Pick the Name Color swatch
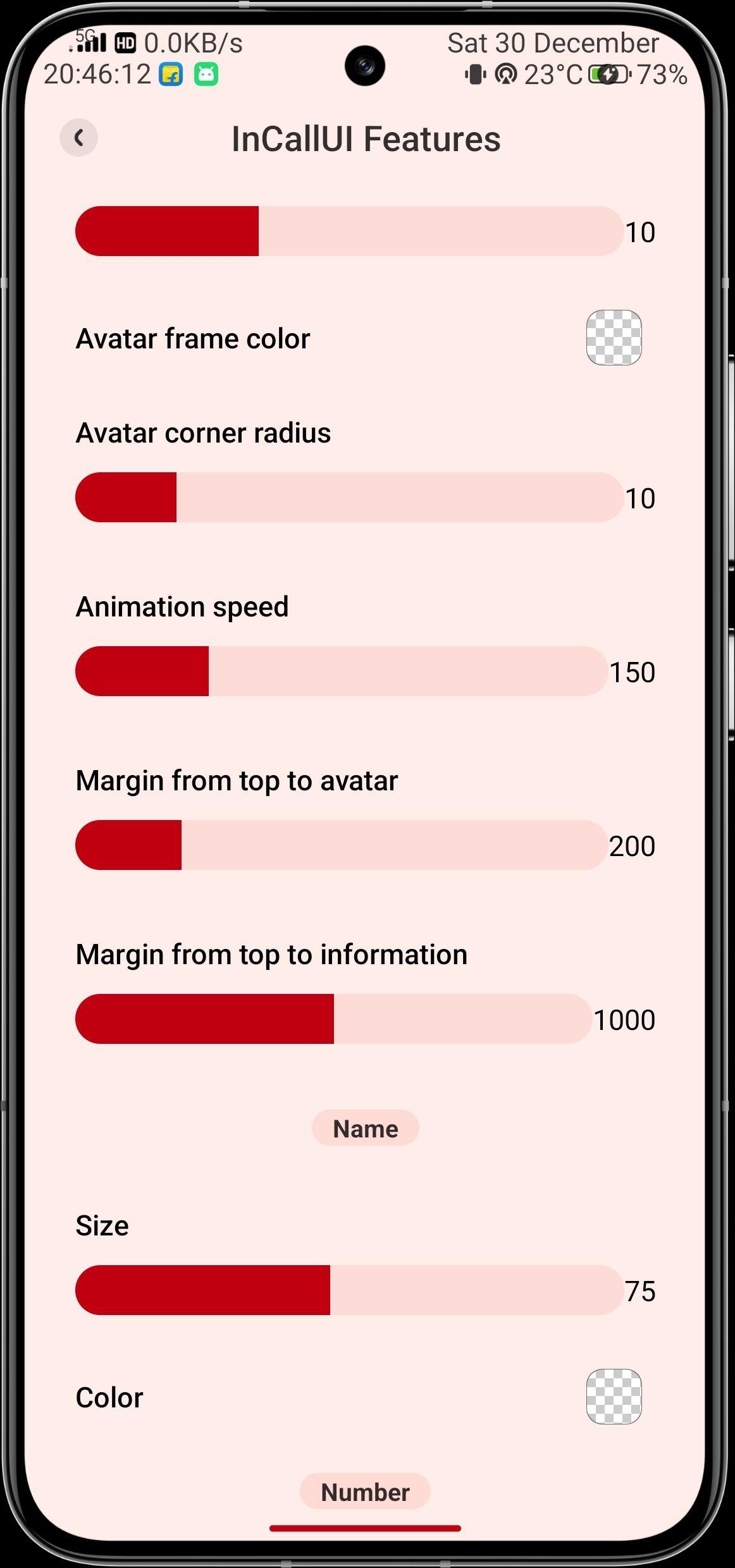The image size is (735, 1568). click(x=614, y=1397)
